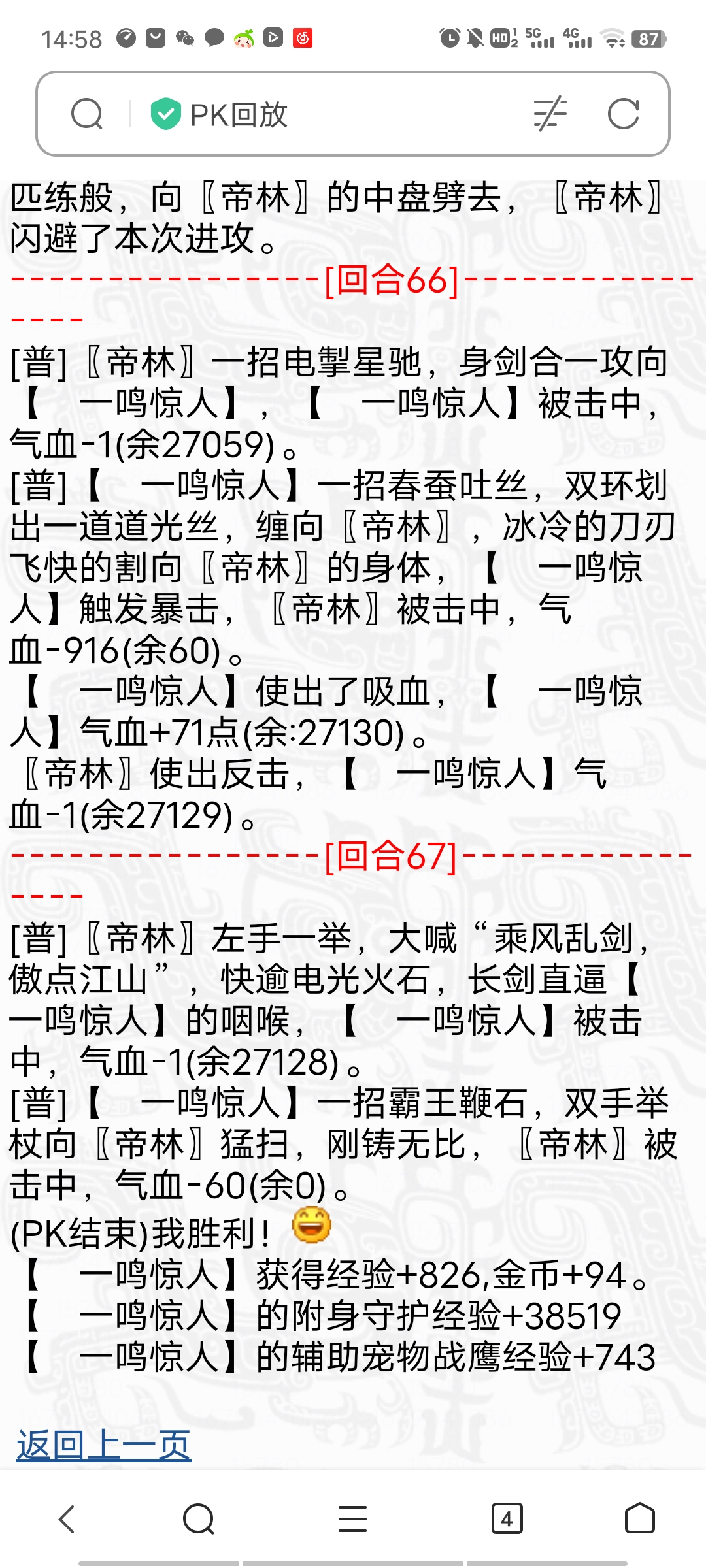Open the browser menu
706x1568 pixels.
coord(353,1518)
